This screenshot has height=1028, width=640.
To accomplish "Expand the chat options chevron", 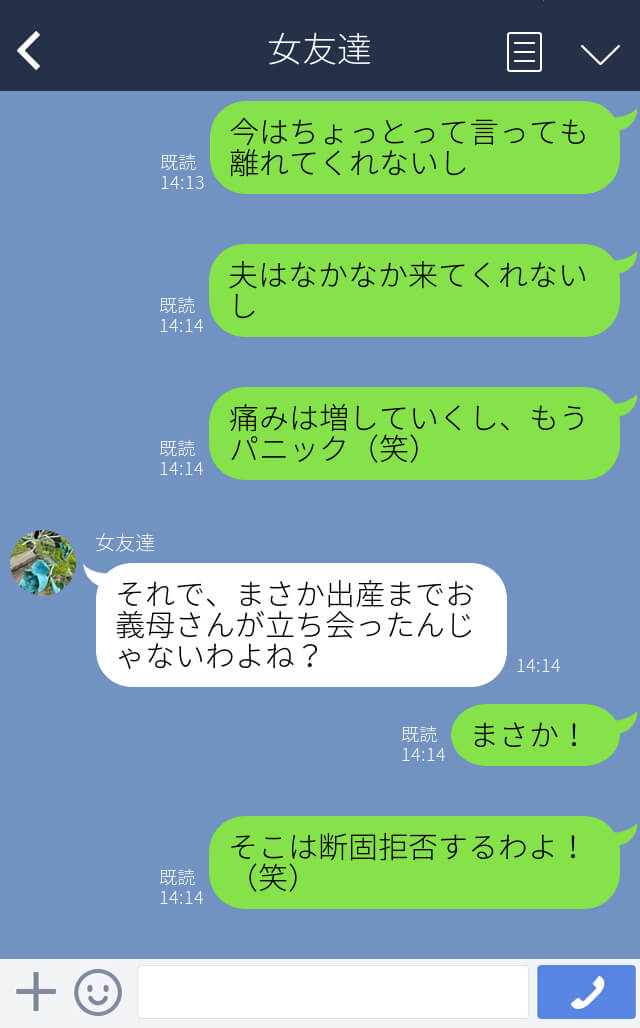I will click(600, 54).
